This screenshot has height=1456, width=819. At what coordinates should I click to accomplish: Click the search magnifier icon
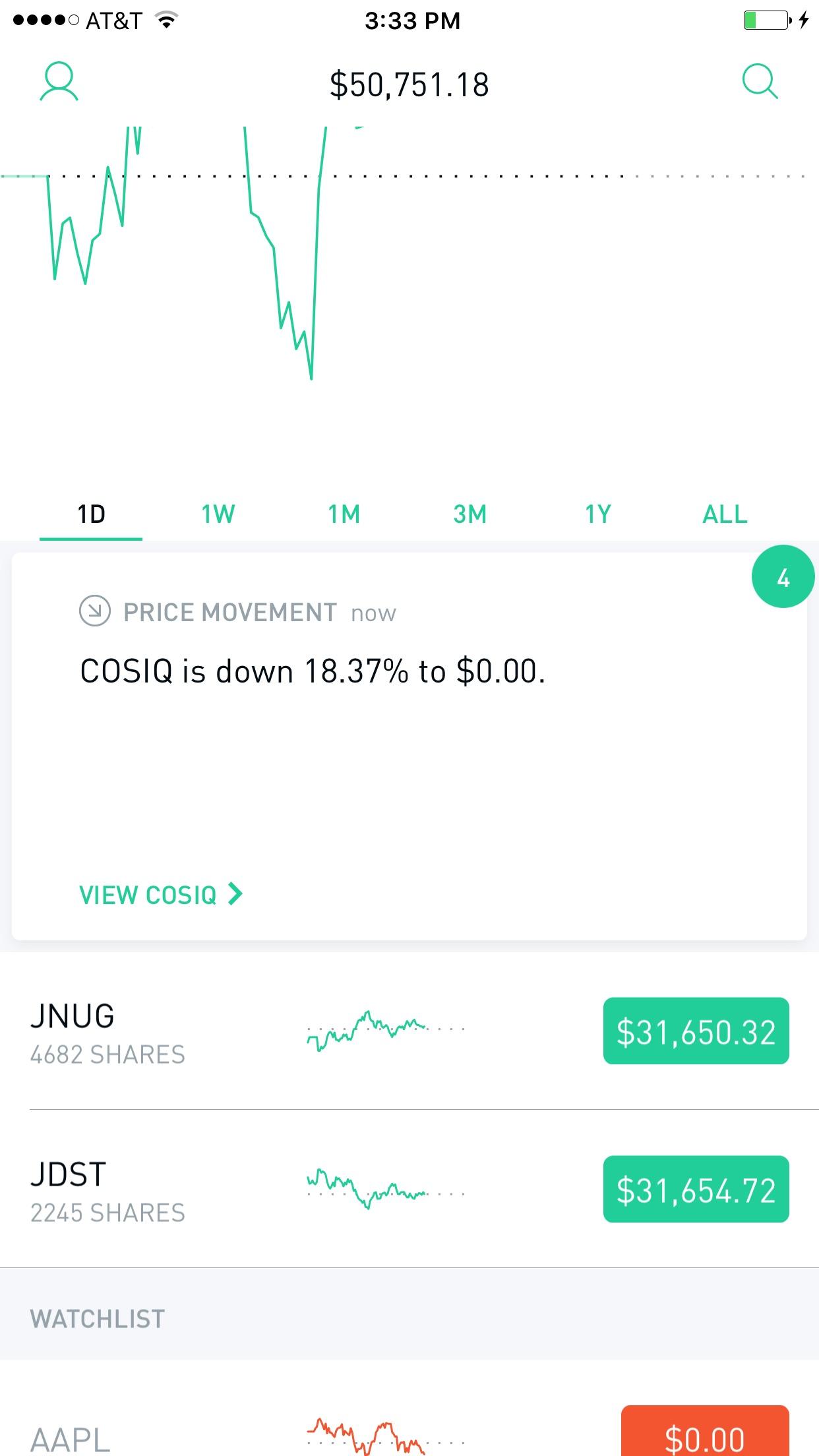tap(760, 83)
